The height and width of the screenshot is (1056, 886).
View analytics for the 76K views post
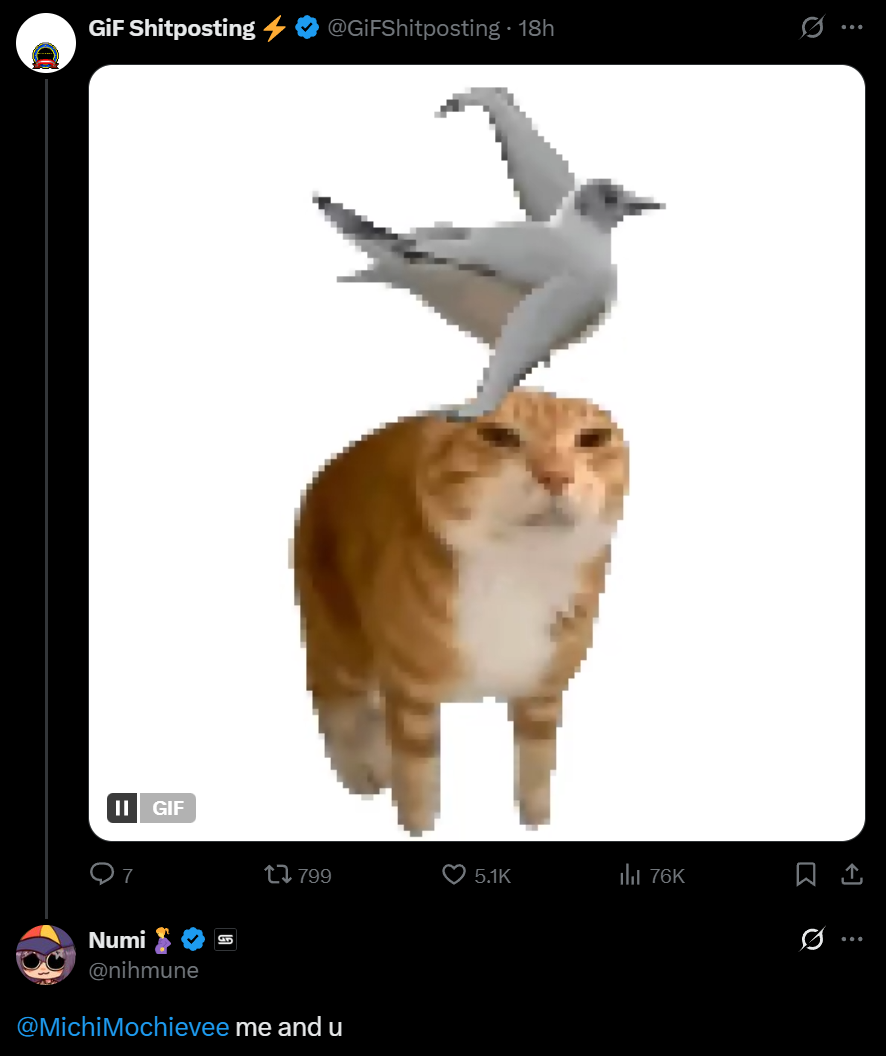click(x=630, y=875)
